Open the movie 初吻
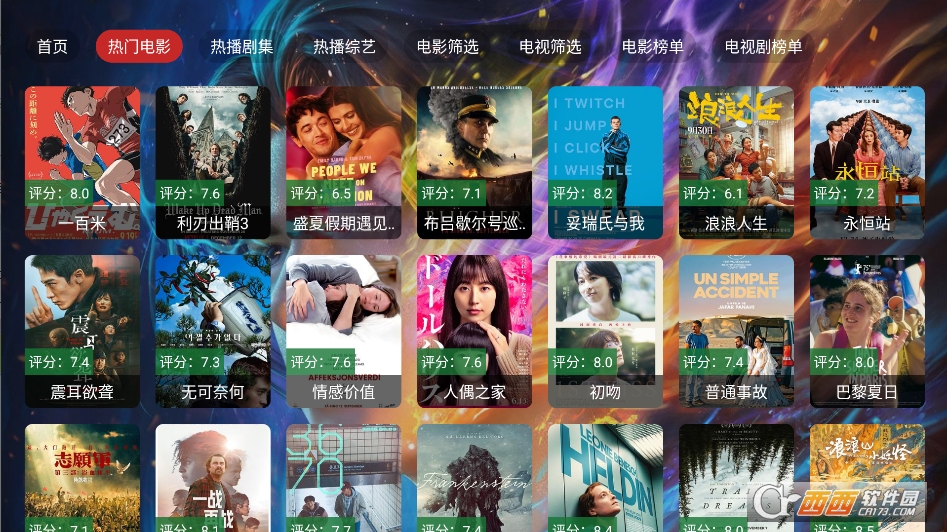Screen dimensions: 947x532 pos(605,330)
